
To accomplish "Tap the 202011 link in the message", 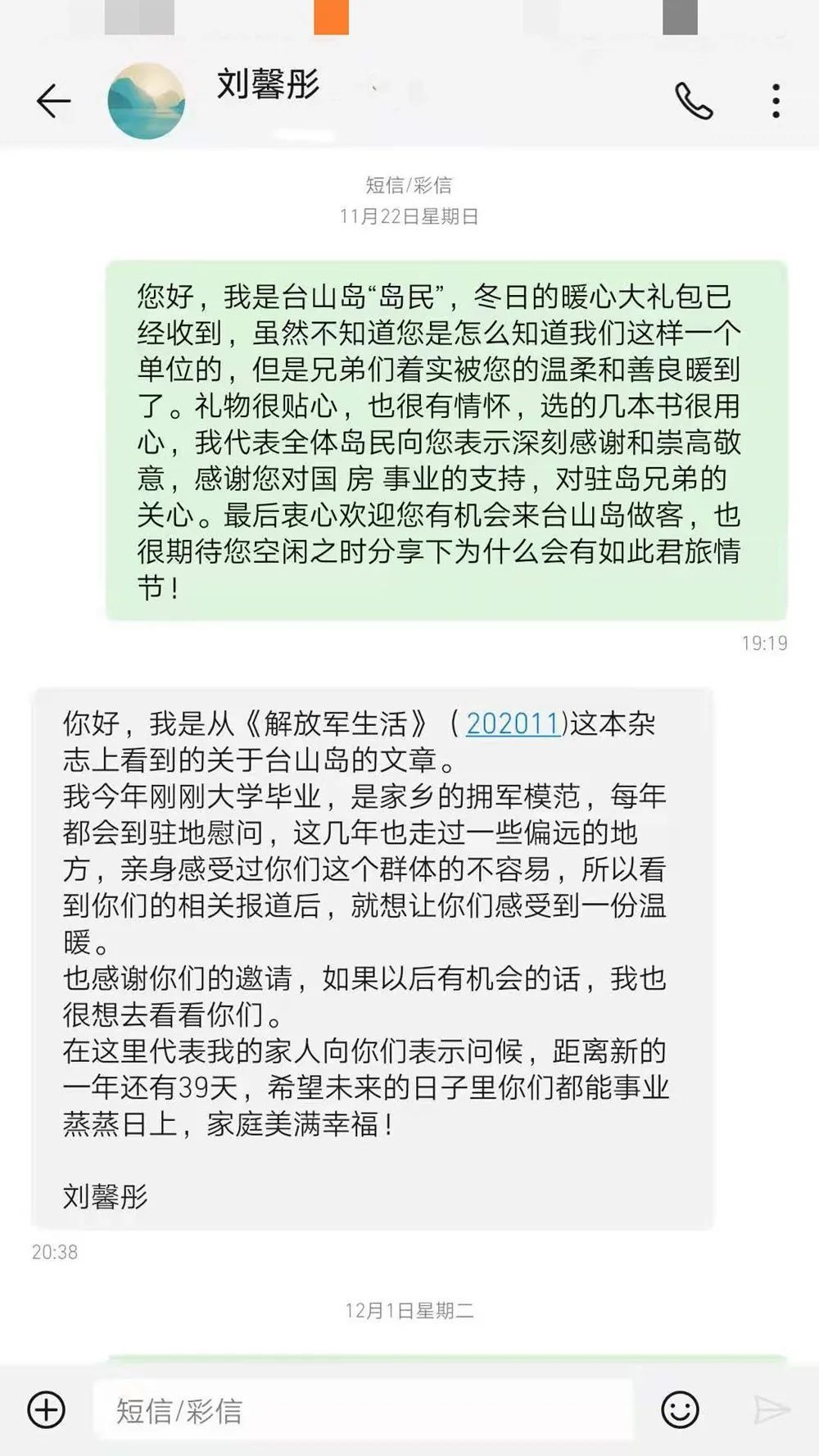I will (513, 723).
